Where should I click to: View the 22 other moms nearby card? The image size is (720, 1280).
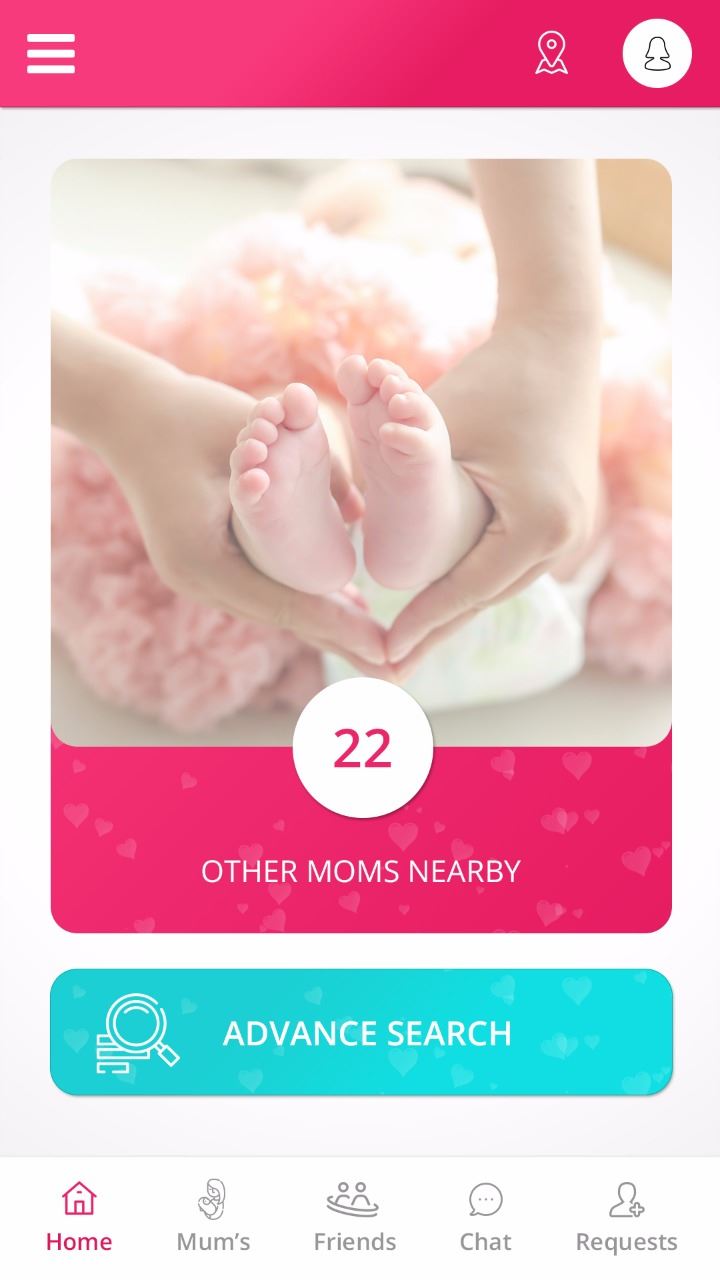click(361, 546)
